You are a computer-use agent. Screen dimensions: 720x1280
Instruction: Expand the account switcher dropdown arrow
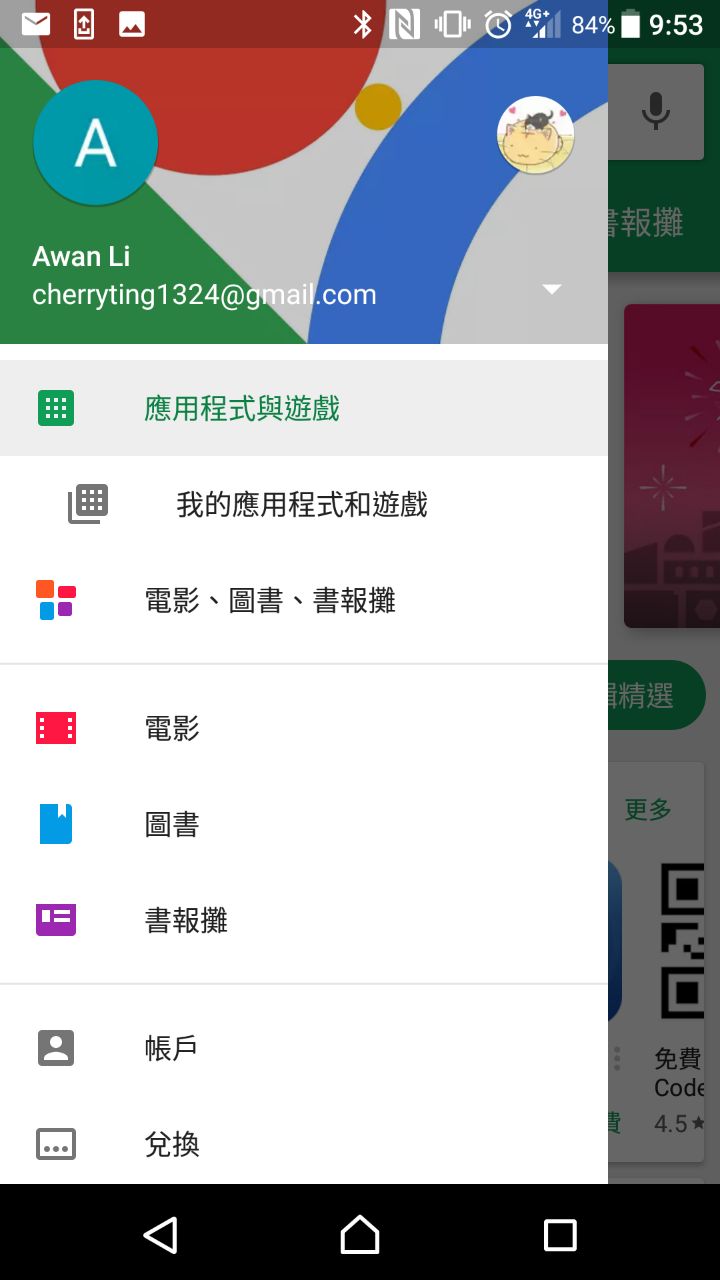(551, 290)
